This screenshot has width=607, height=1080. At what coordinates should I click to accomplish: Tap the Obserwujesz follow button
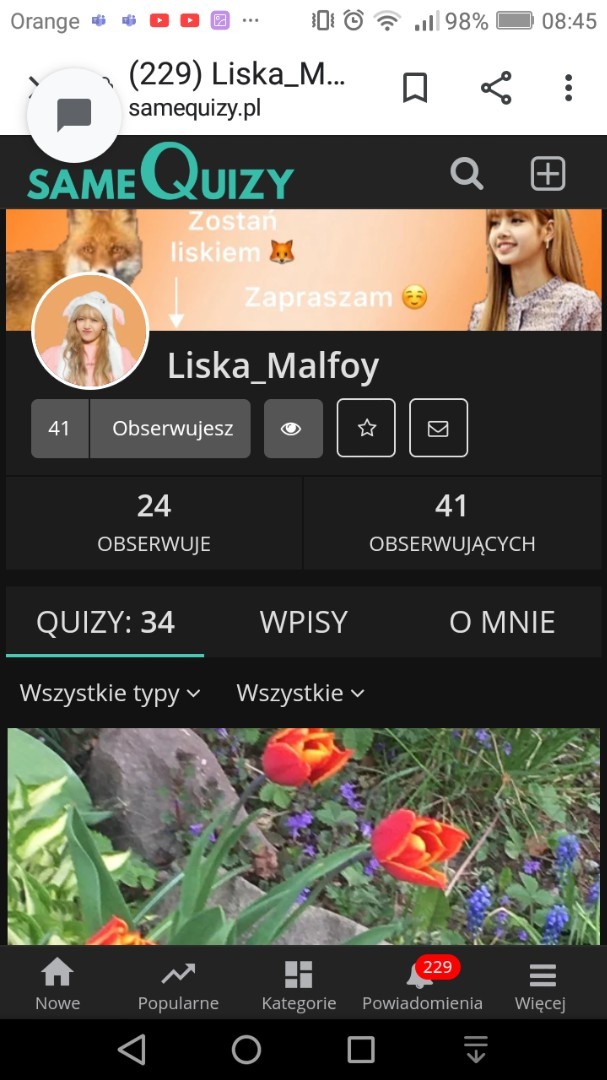[172, 428]
